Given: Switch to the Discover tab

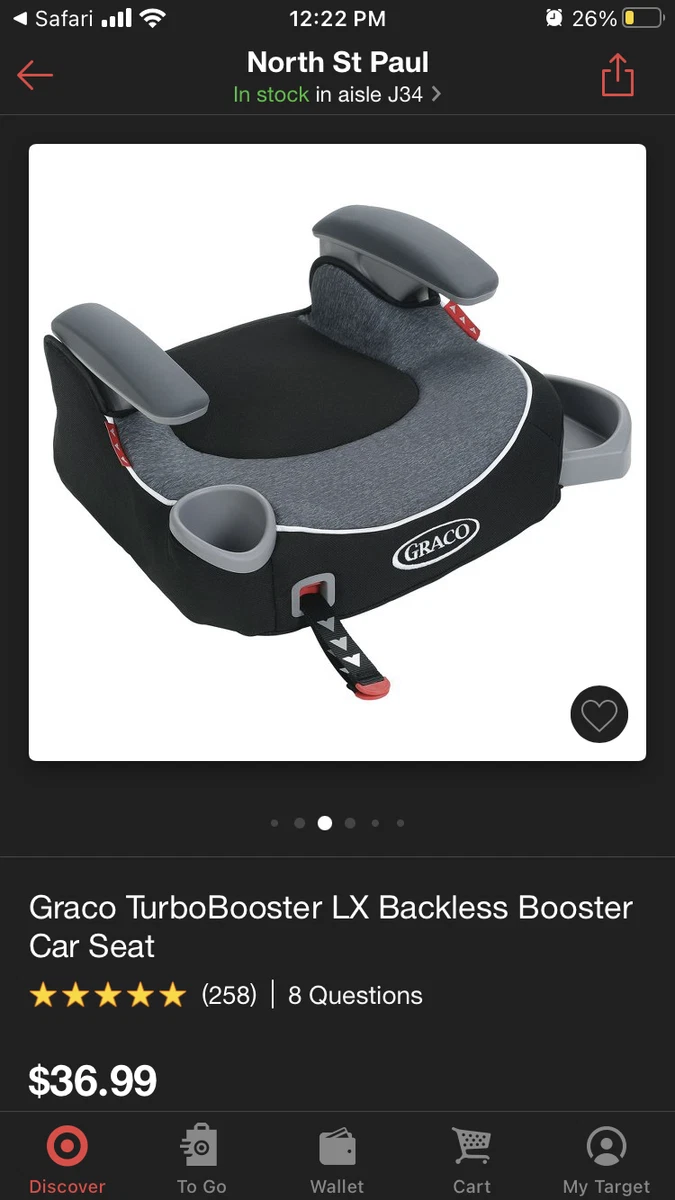Looking at the screenshot, I should point(67,1159).
